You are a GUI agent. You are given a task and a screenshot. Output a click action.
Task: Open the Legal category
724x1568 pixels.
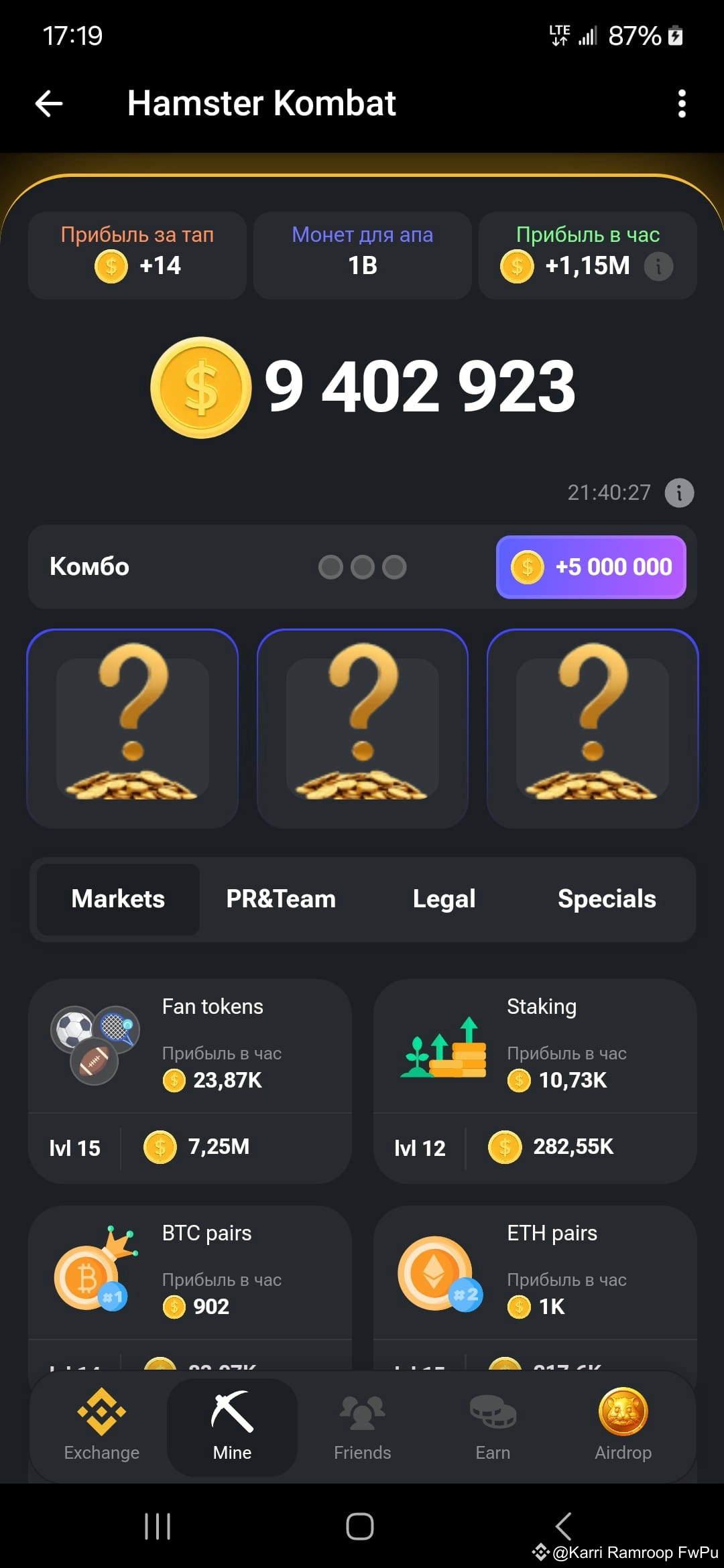point(444,899)
